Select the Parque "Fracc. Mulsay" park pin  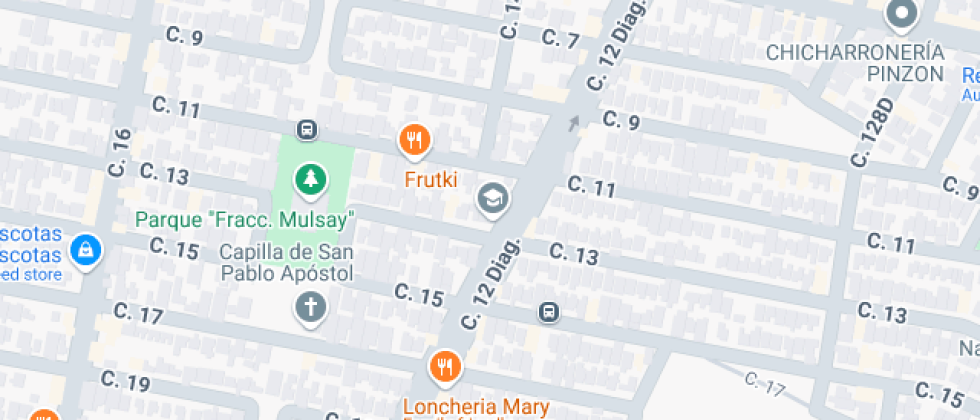[311, 180]
